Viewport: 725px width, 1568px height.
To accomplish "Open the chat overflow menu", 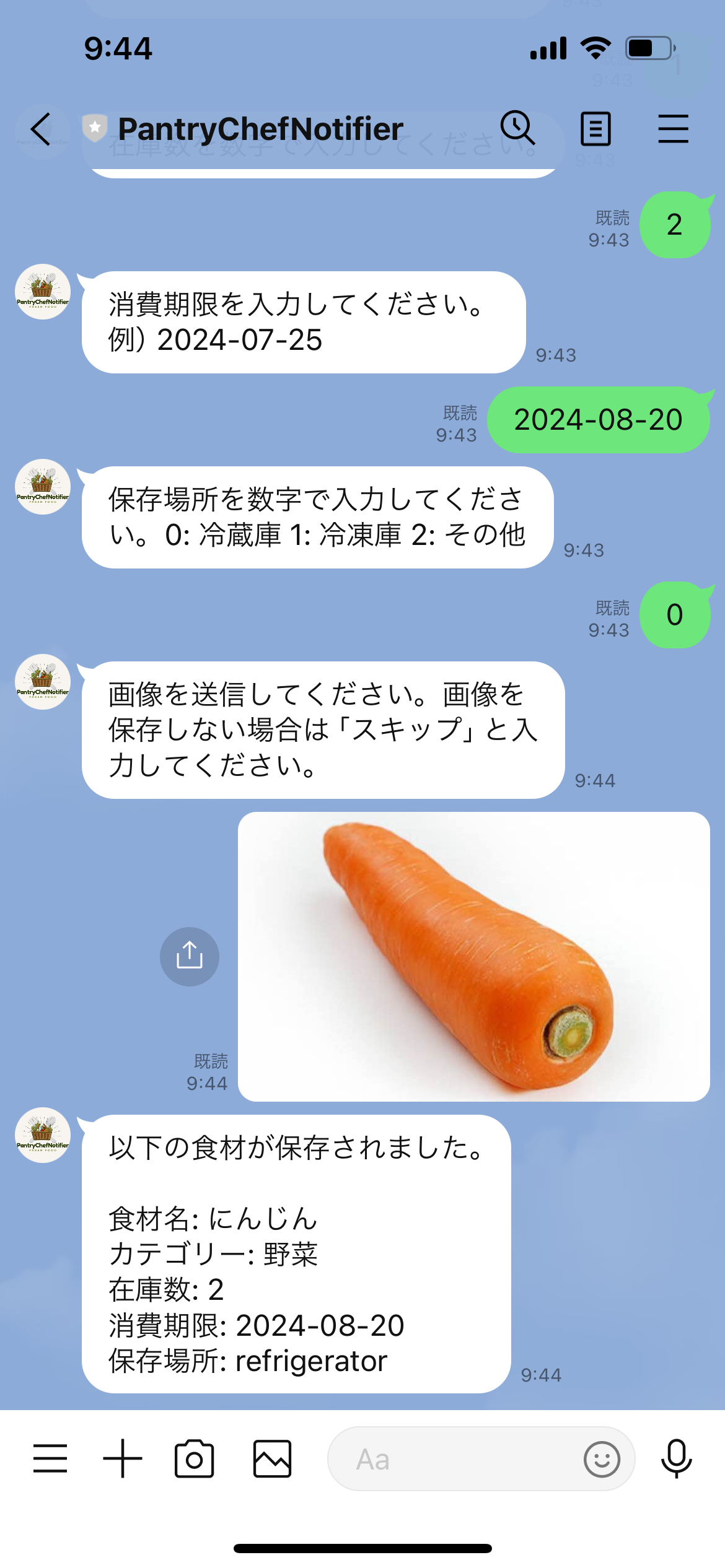I will pos(673,129).
